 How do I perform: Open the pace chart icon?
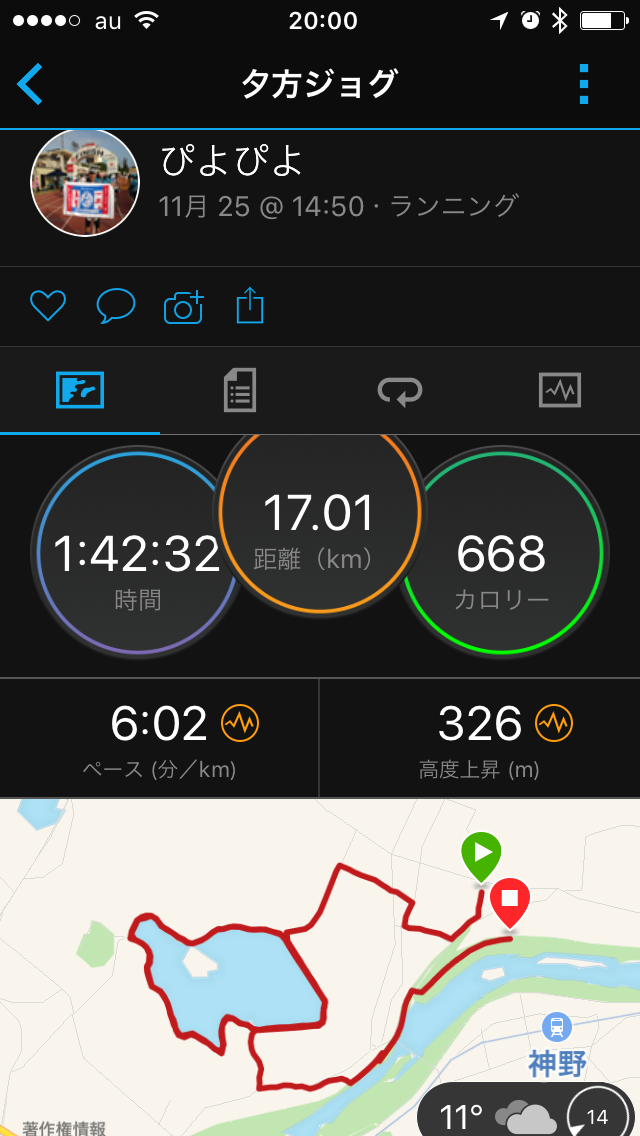240,722
